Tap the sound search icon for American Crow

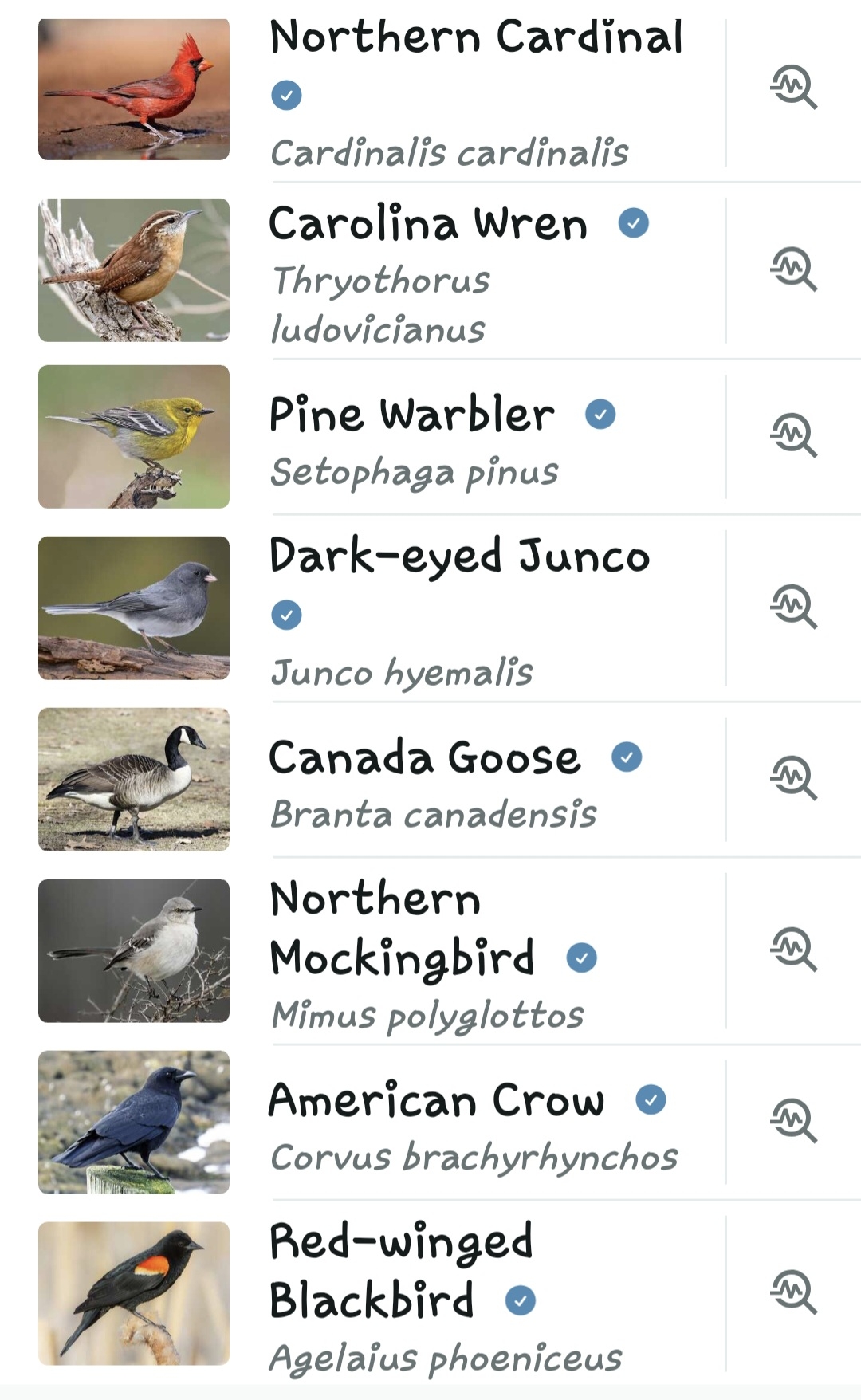(x=793, y=1121)
